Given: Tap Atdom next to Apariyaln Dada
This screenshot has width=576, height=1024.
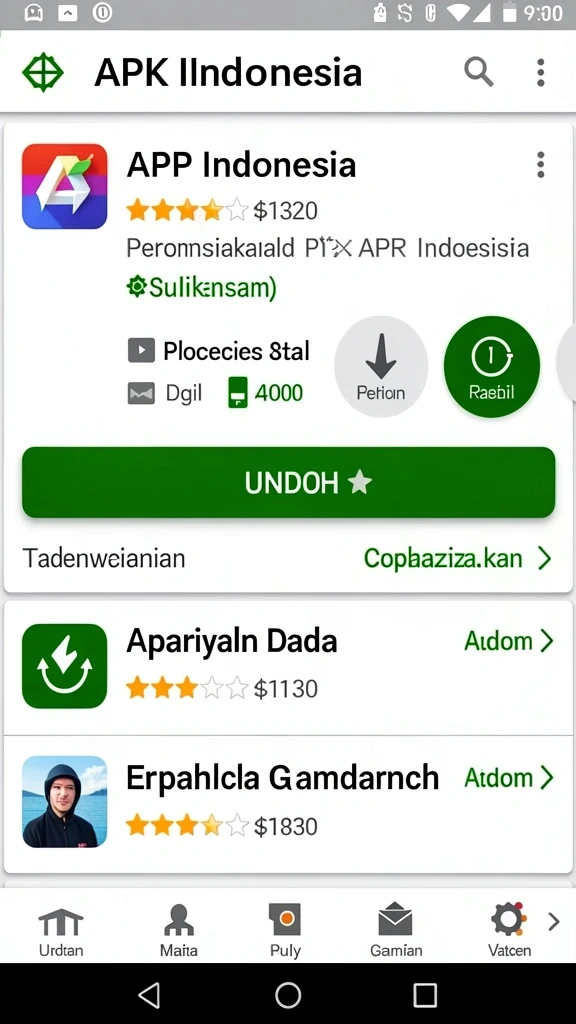Looking at the screenshot, I should point(509,641).
